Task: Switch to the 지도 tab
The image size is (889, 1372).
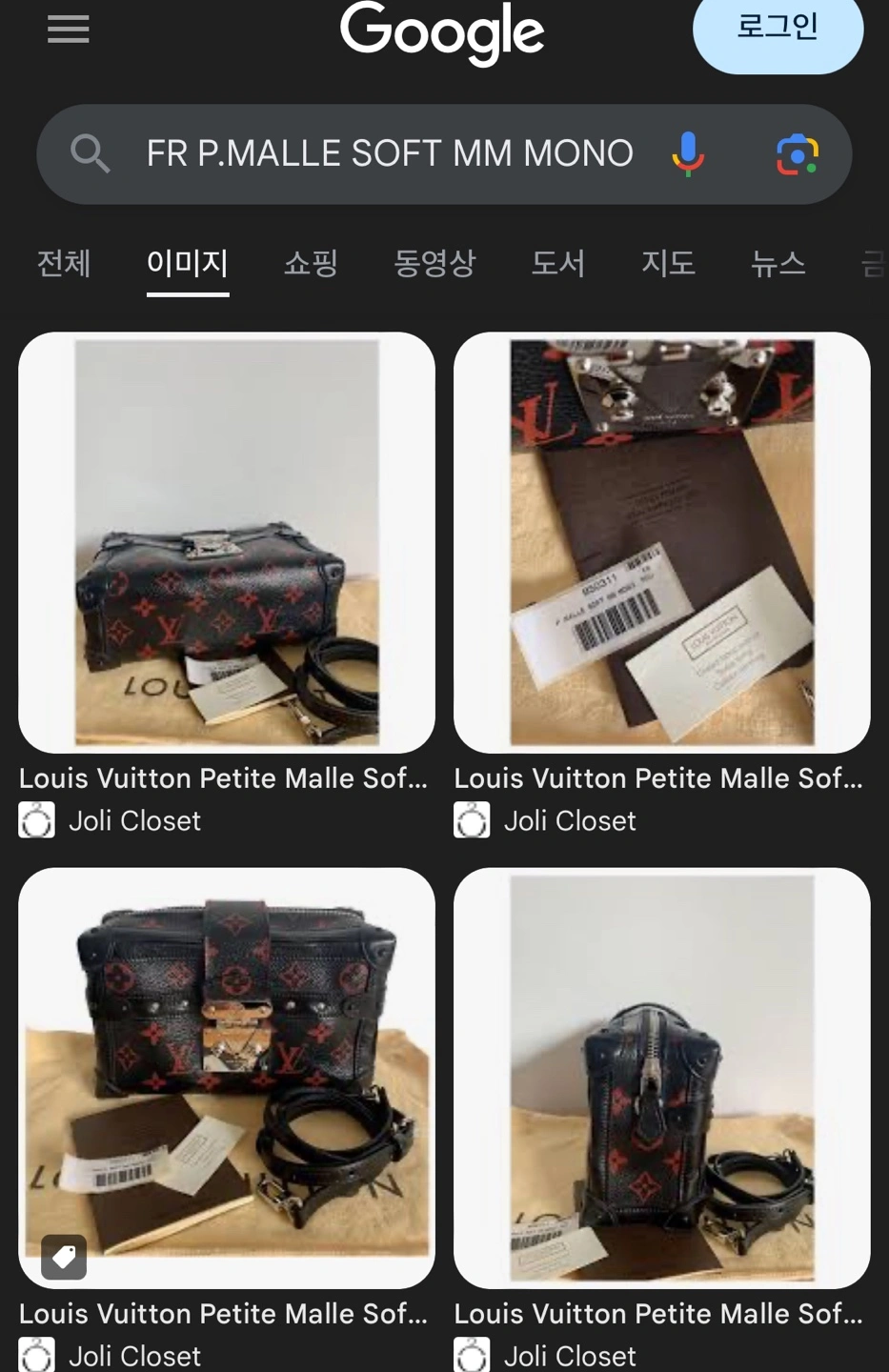Action: [668, 263]
